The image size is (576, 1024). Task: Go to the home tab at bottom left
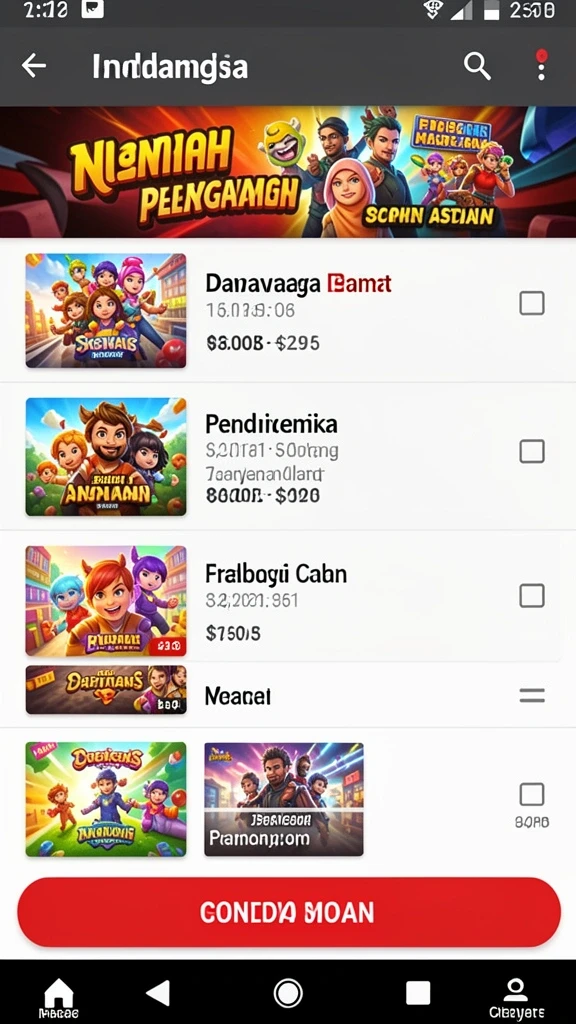(59, 999)
